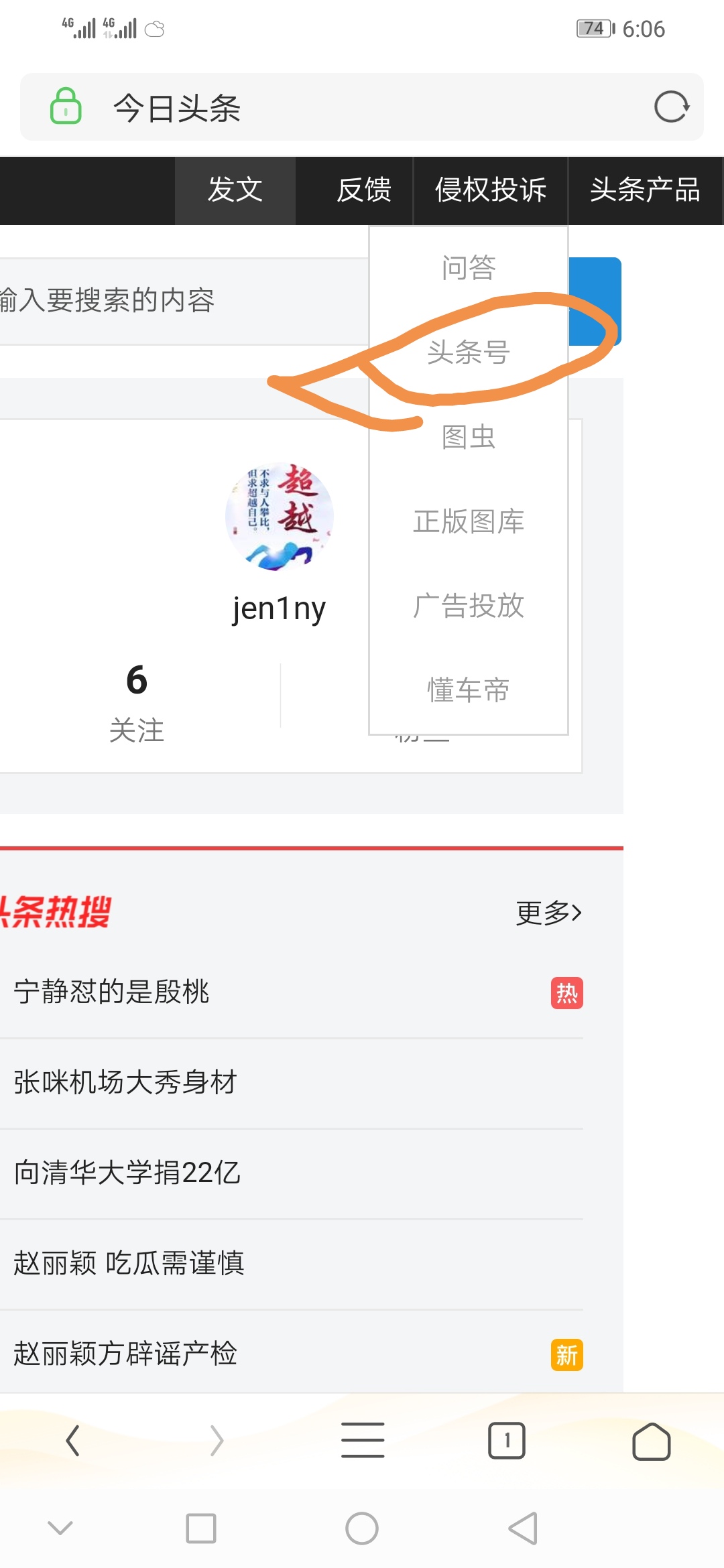The image size is (724, 1568).
Task: Collapse the keyboard with the down chevron
Action: click(x=60, y=1530)
